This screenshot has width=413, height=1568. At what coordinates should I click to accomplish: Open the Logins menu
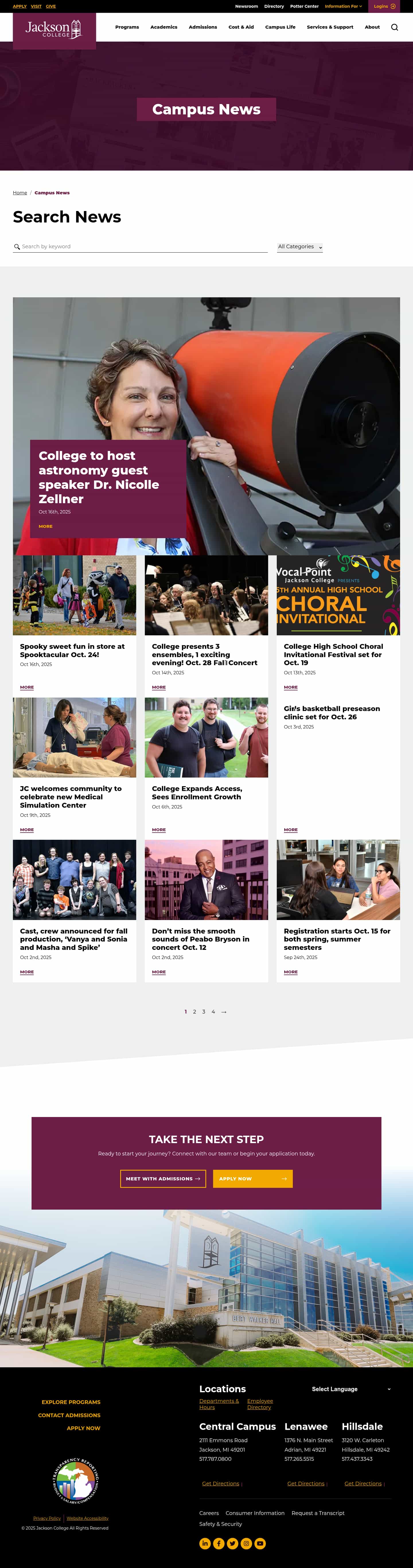tap(384, 7)
